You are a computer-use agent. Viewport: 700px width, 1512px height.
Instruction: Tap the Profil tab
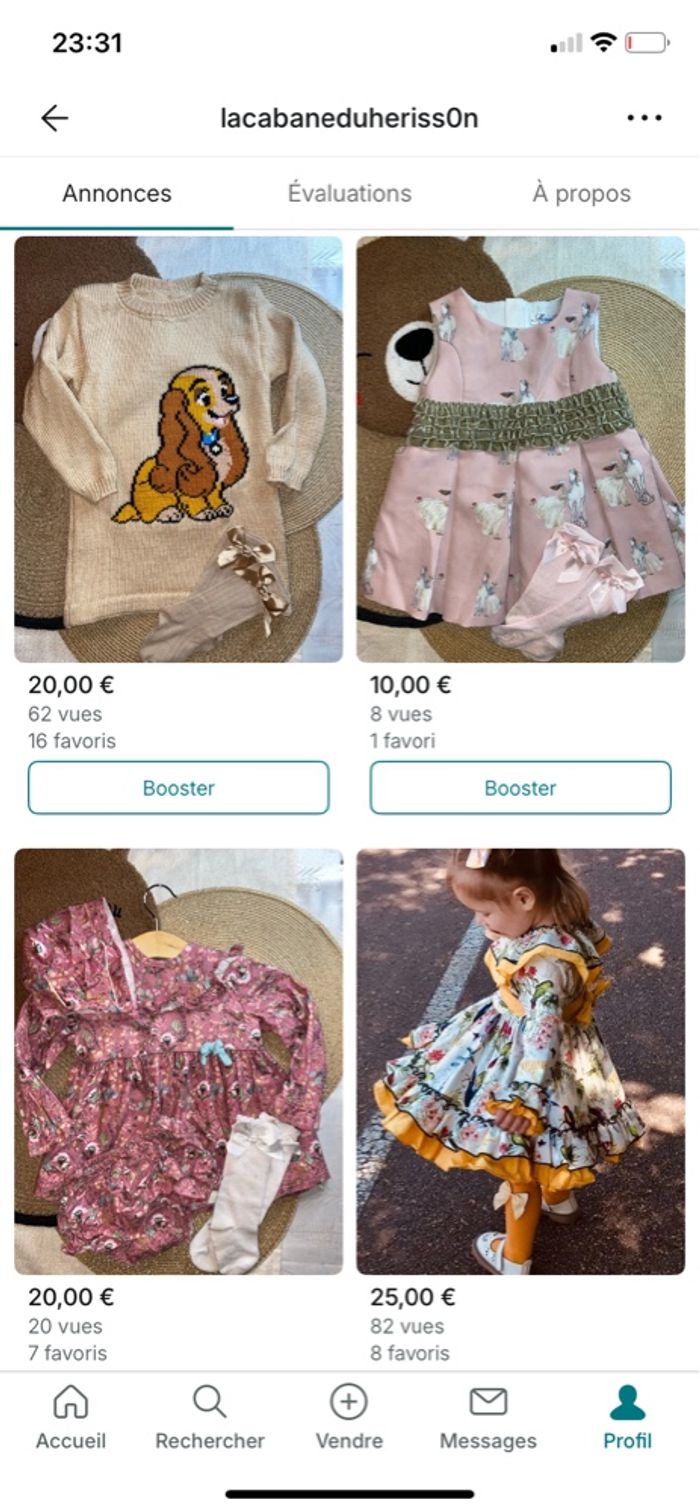tap(627, 1418)
